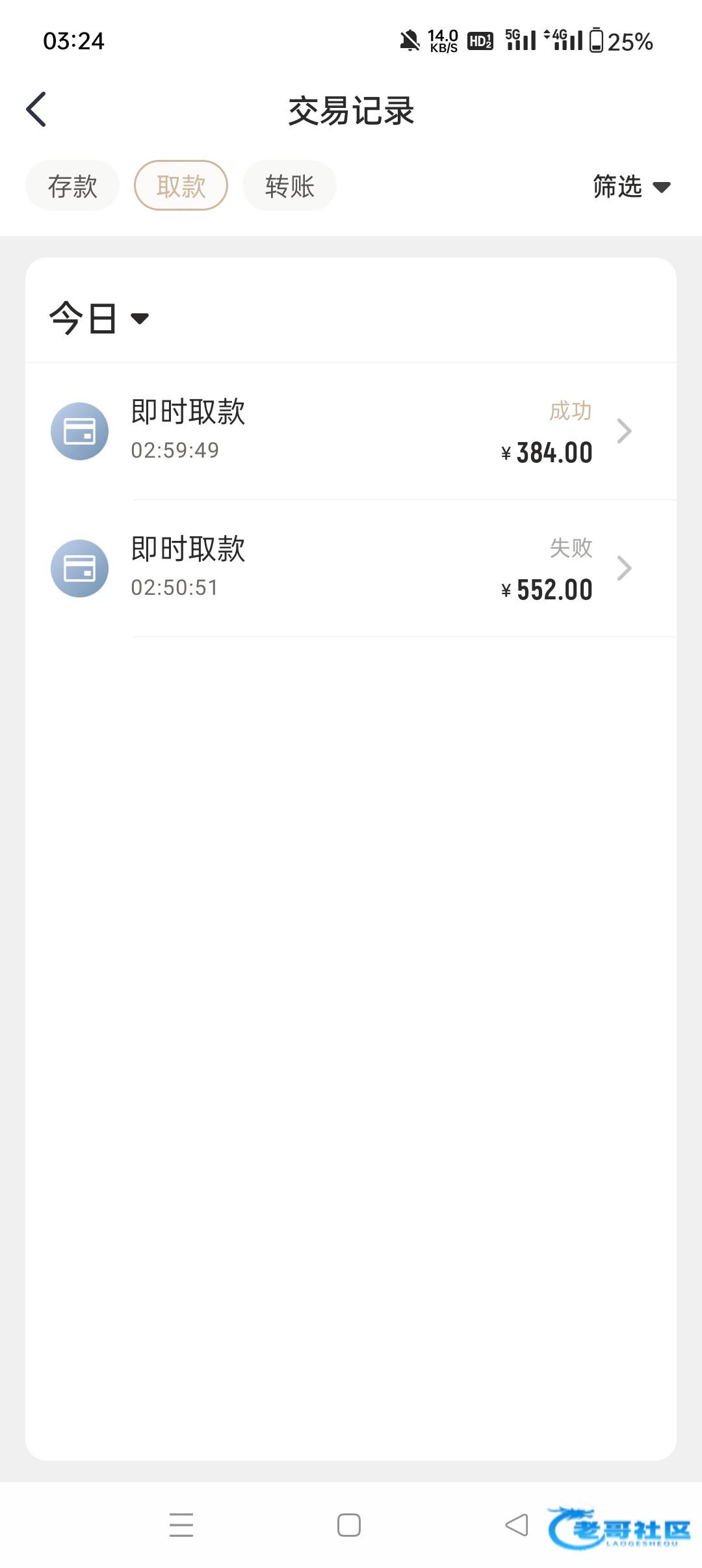
Task: Open the successful ¥384.00 withdrawal record
Action: [351, 432]
